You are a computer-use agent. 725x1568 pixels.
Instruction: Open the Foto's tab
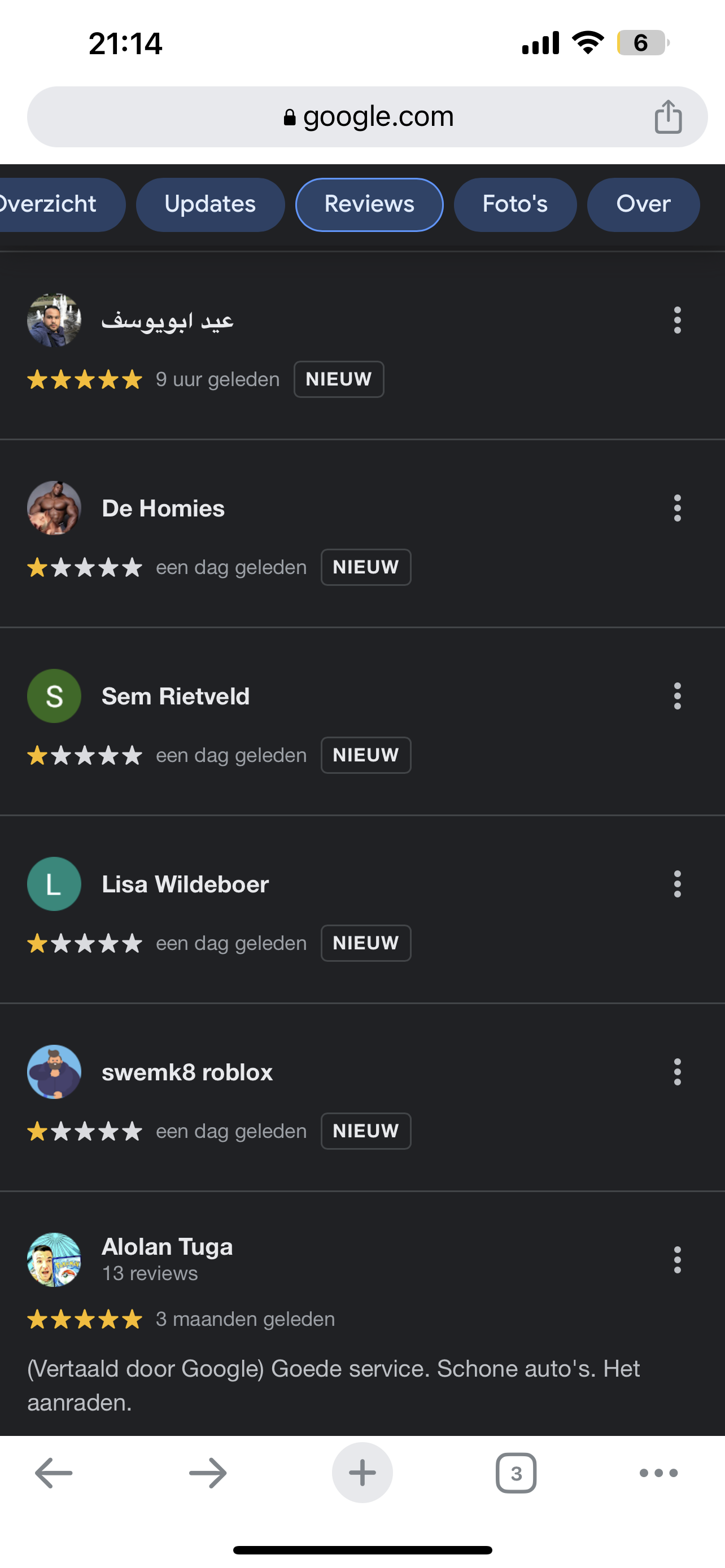[x=515, y=204]
